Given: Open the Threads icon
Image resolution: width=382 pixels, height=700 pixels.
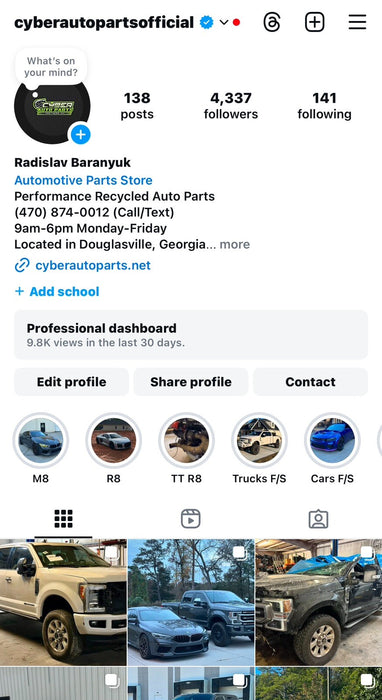Looking at the screenshot, I should click(x=272, y=22).
